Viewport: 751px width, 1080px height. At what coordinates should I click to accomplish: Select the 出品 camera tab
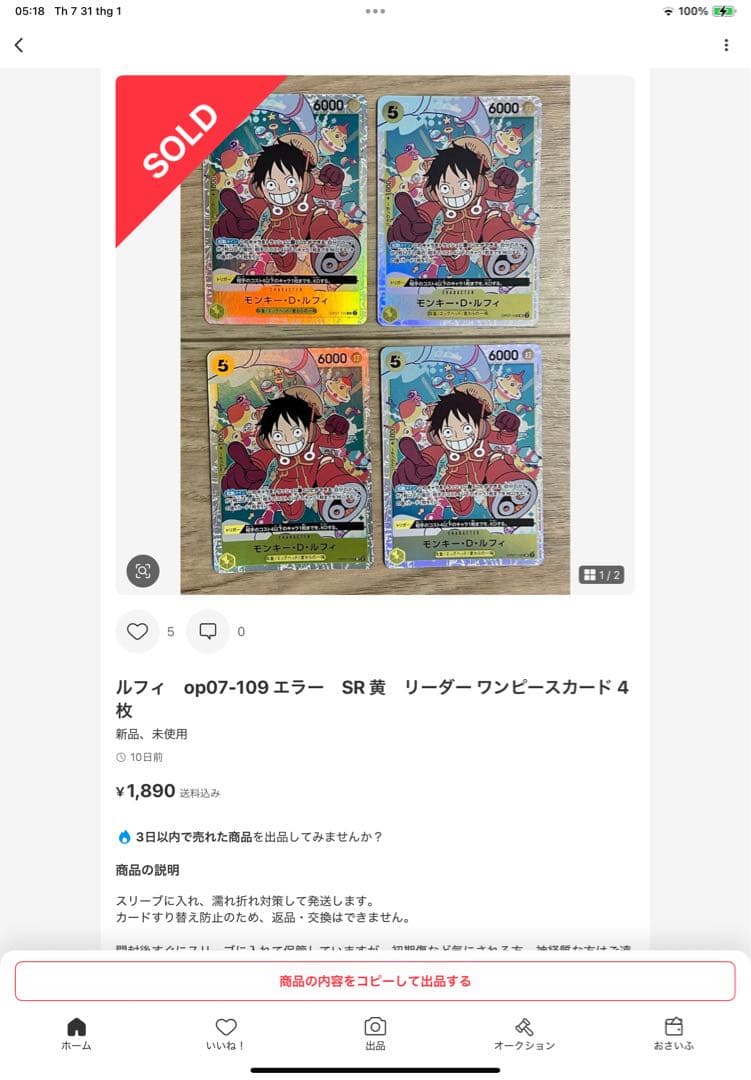pos(375,1033)
